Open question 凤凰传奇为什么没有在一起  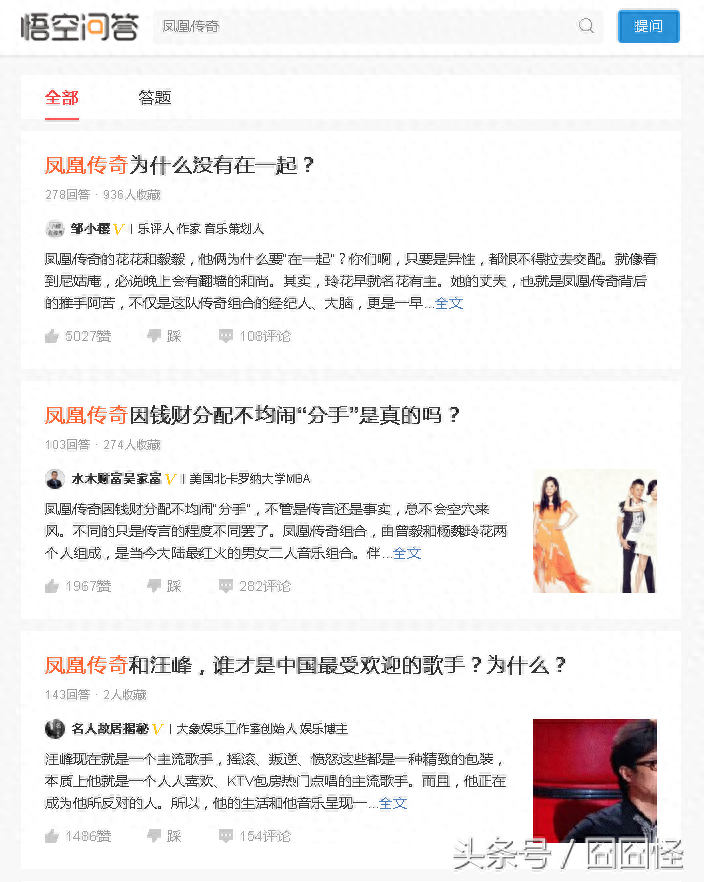tap(180, 165)
